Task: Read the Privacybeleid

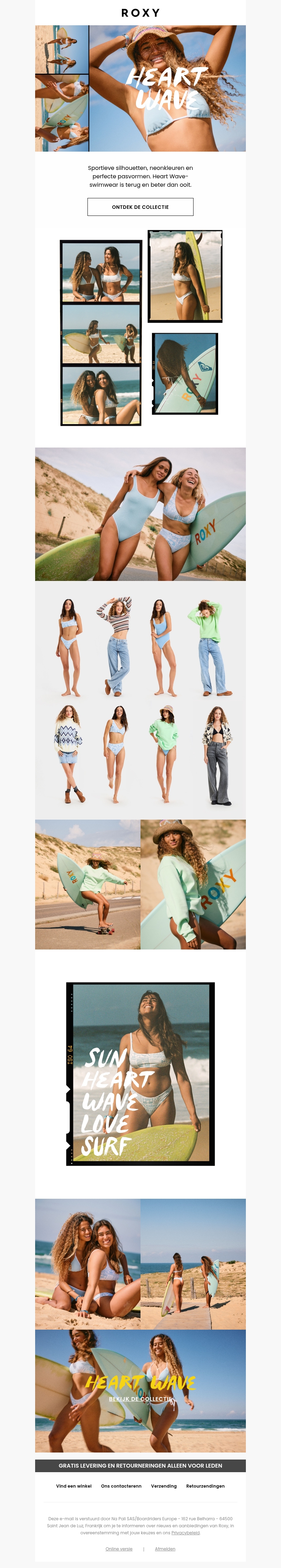Action: [185, 1533]
